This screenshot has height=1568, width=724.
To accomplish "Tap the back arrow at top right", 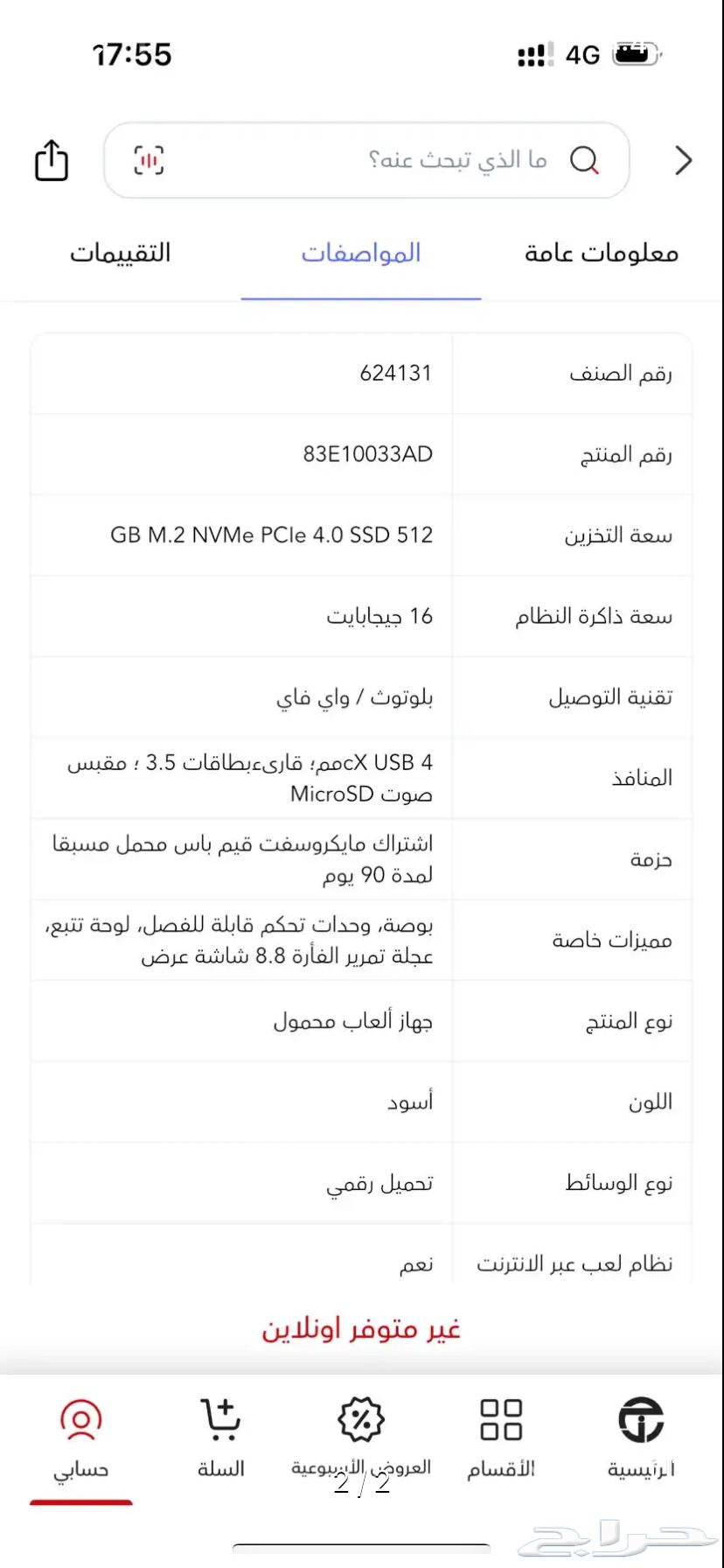I will (x=683, y=160).
